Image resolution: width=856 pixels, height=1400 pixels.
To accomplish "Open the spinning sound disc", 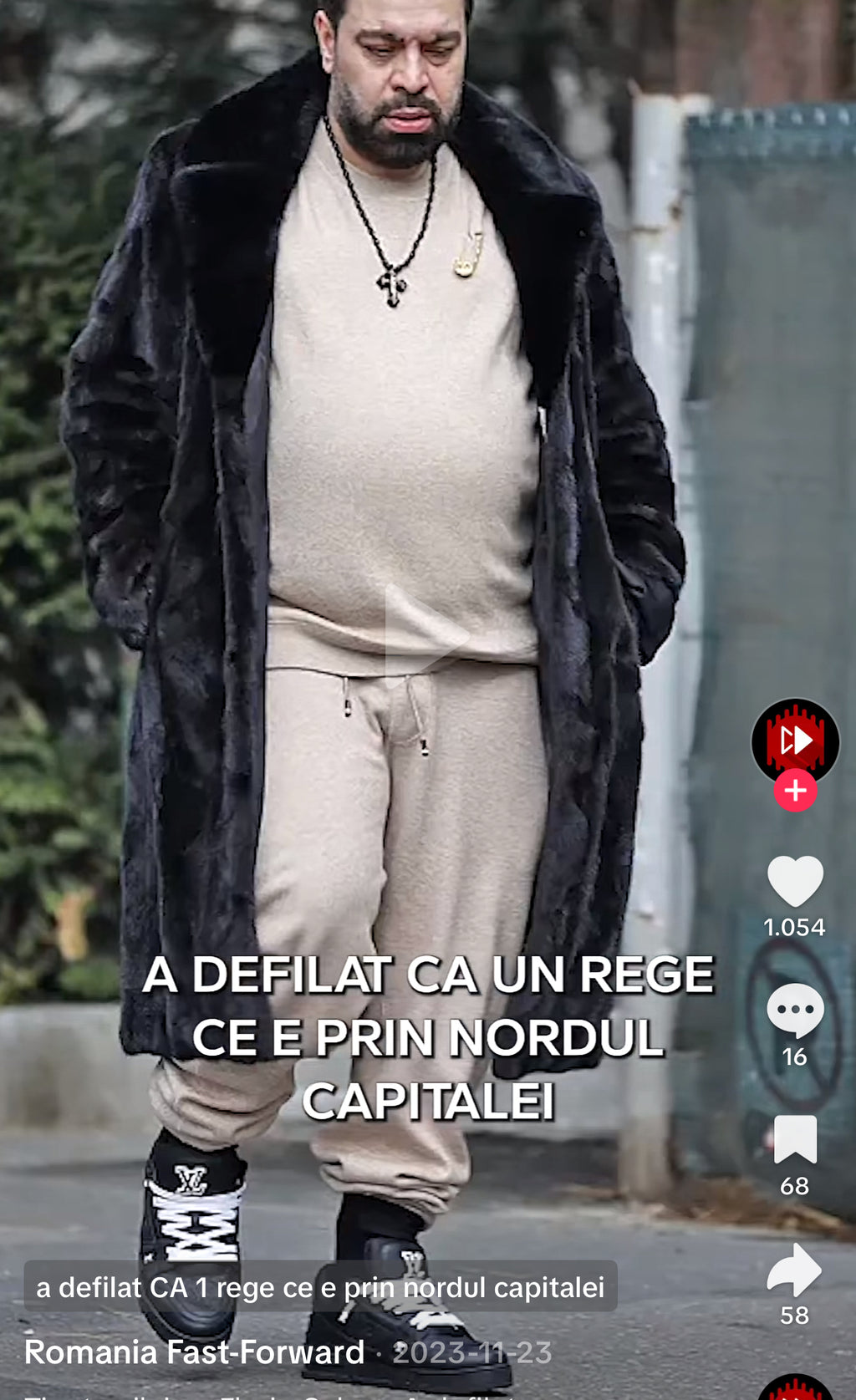I will (x=795, y=1389).
